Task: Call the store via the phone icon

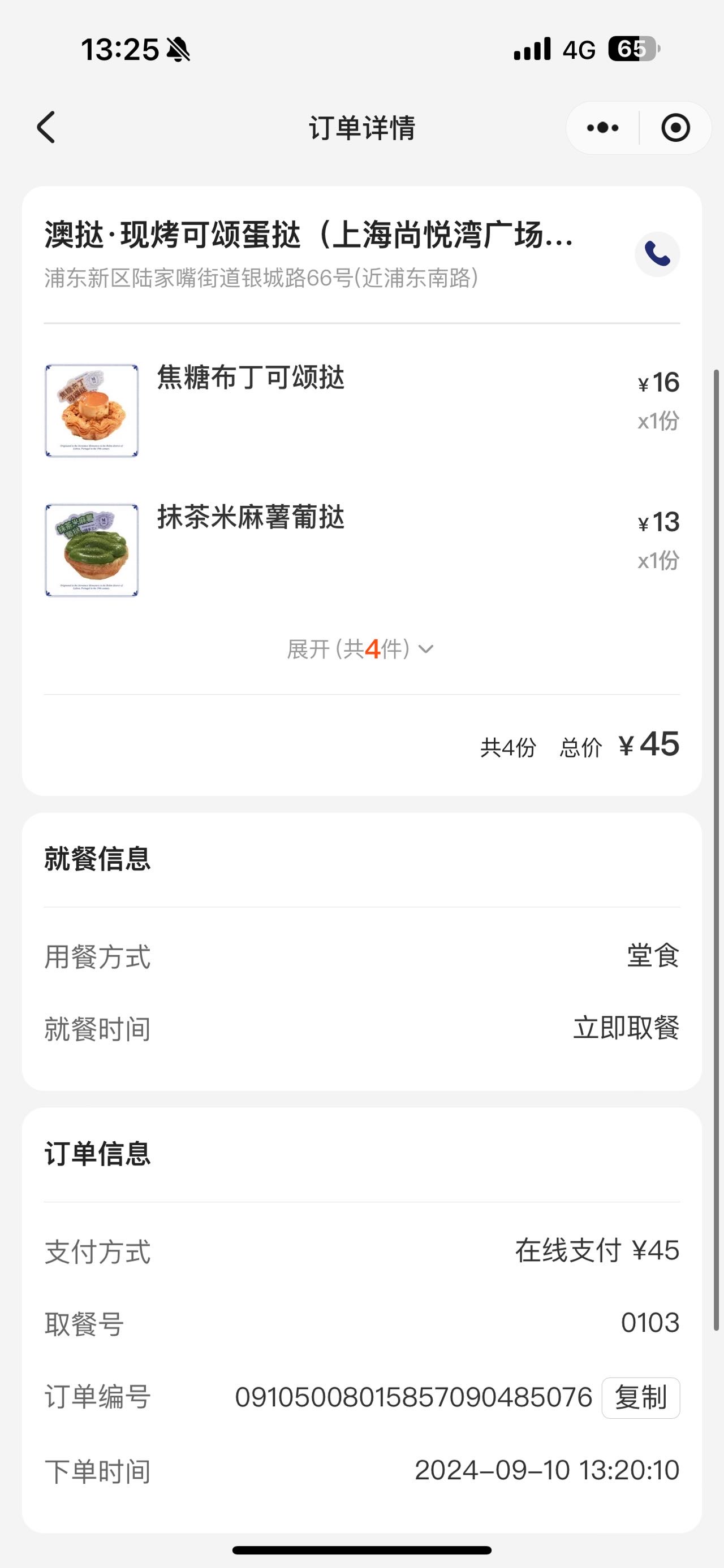Action: [657, 254]
